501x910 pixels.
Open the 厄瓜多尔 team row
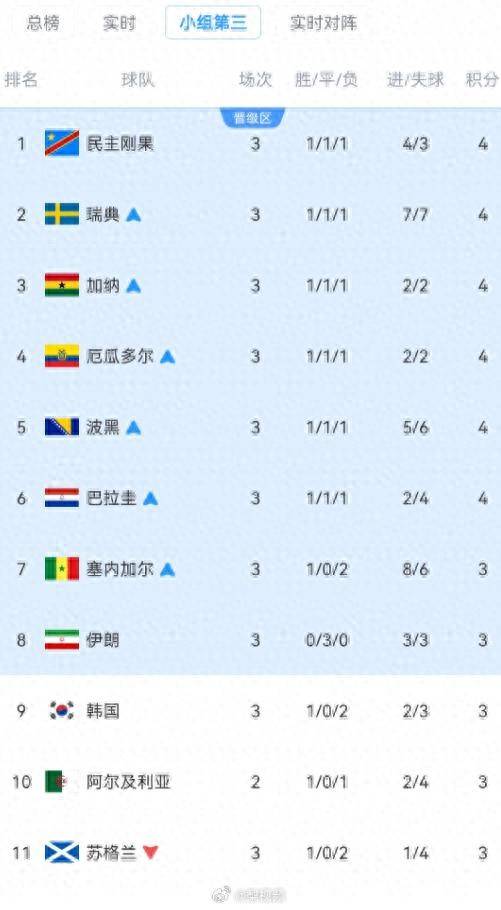(250, 356)
